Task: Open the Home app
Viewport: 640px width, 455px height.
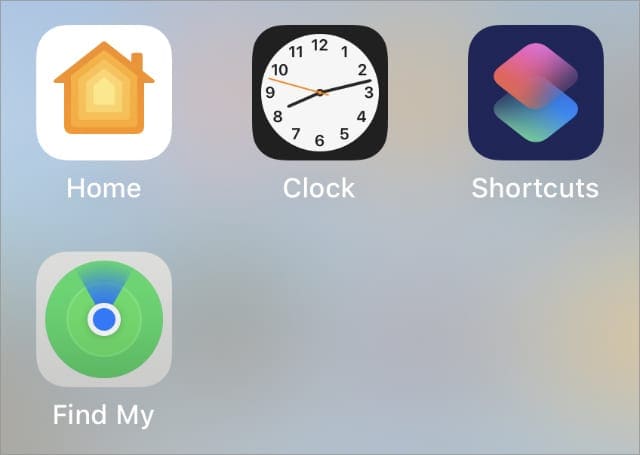Action: [104, 93]
